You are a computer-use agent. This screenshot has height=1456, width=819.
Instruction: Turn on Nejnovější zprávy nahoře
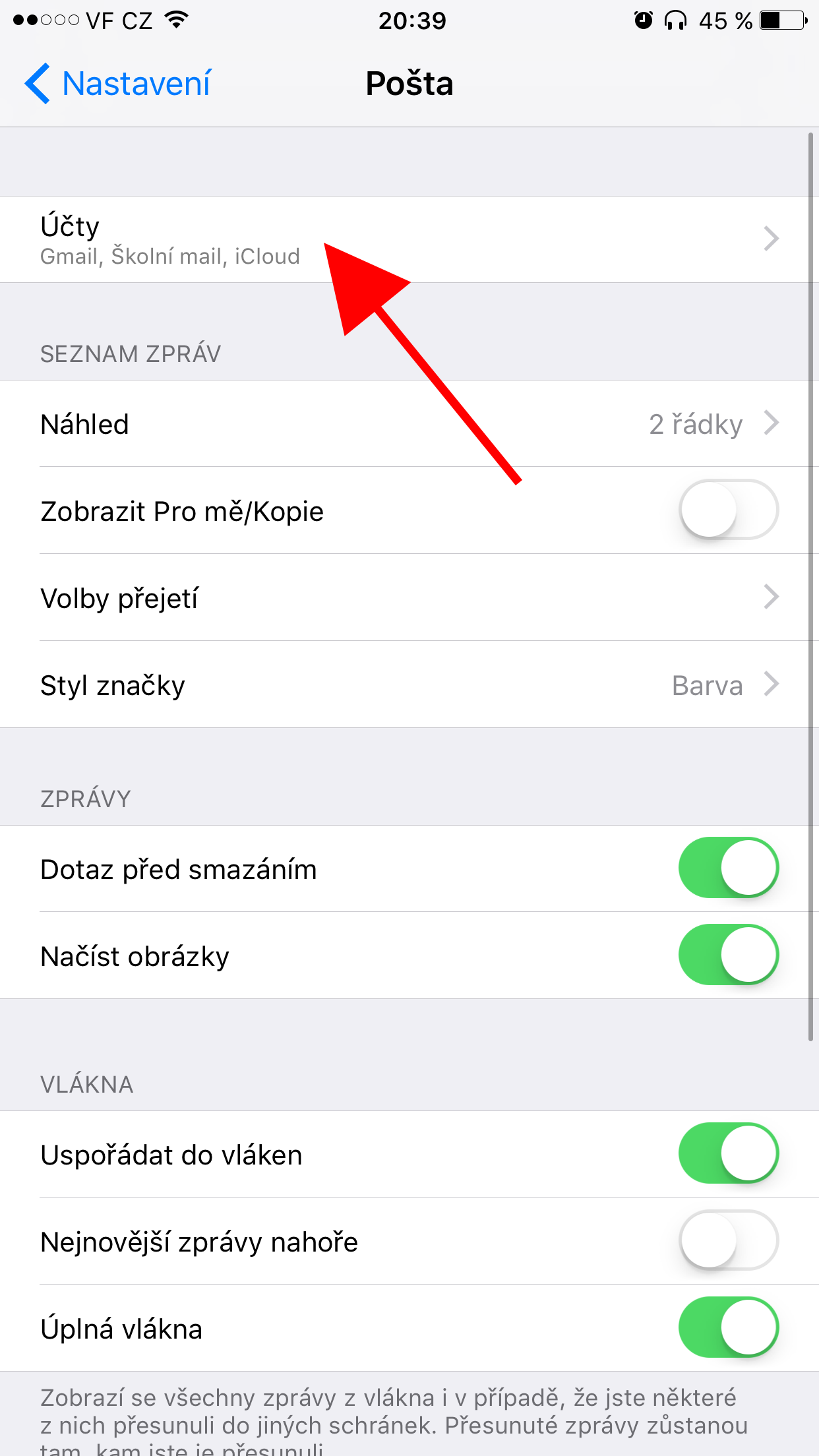[x=728, y=1240]
